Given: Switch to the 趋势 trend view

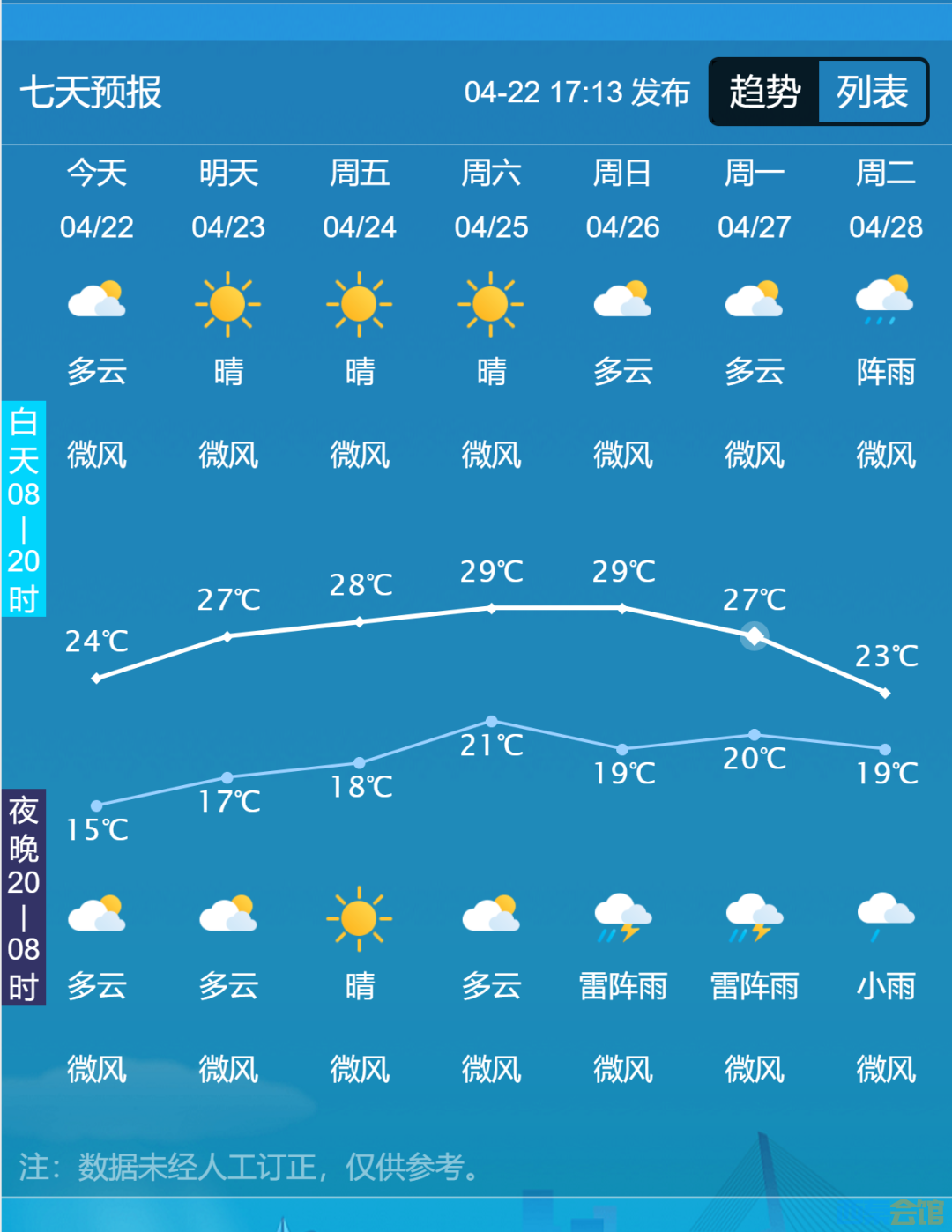Looking at the screenshot, I should pyautogui.click(x=764, y=92).
